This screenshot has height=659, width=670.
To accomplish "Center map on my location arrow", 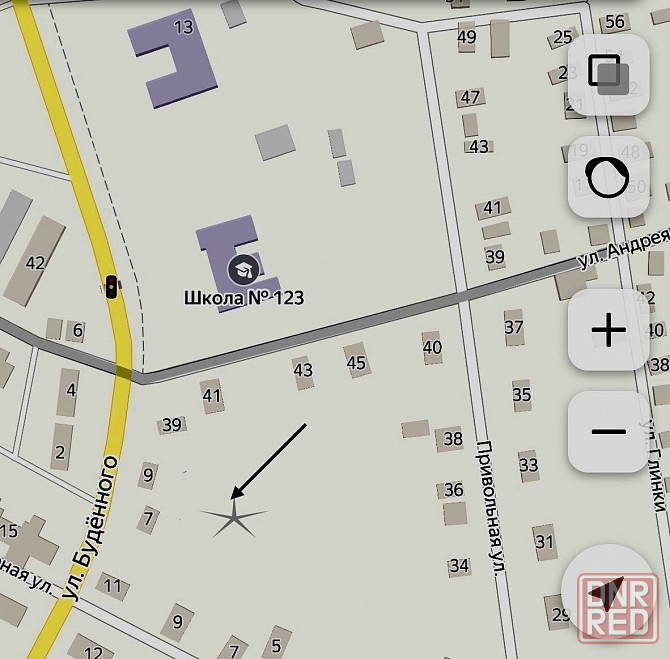I will tap(609, 596).
